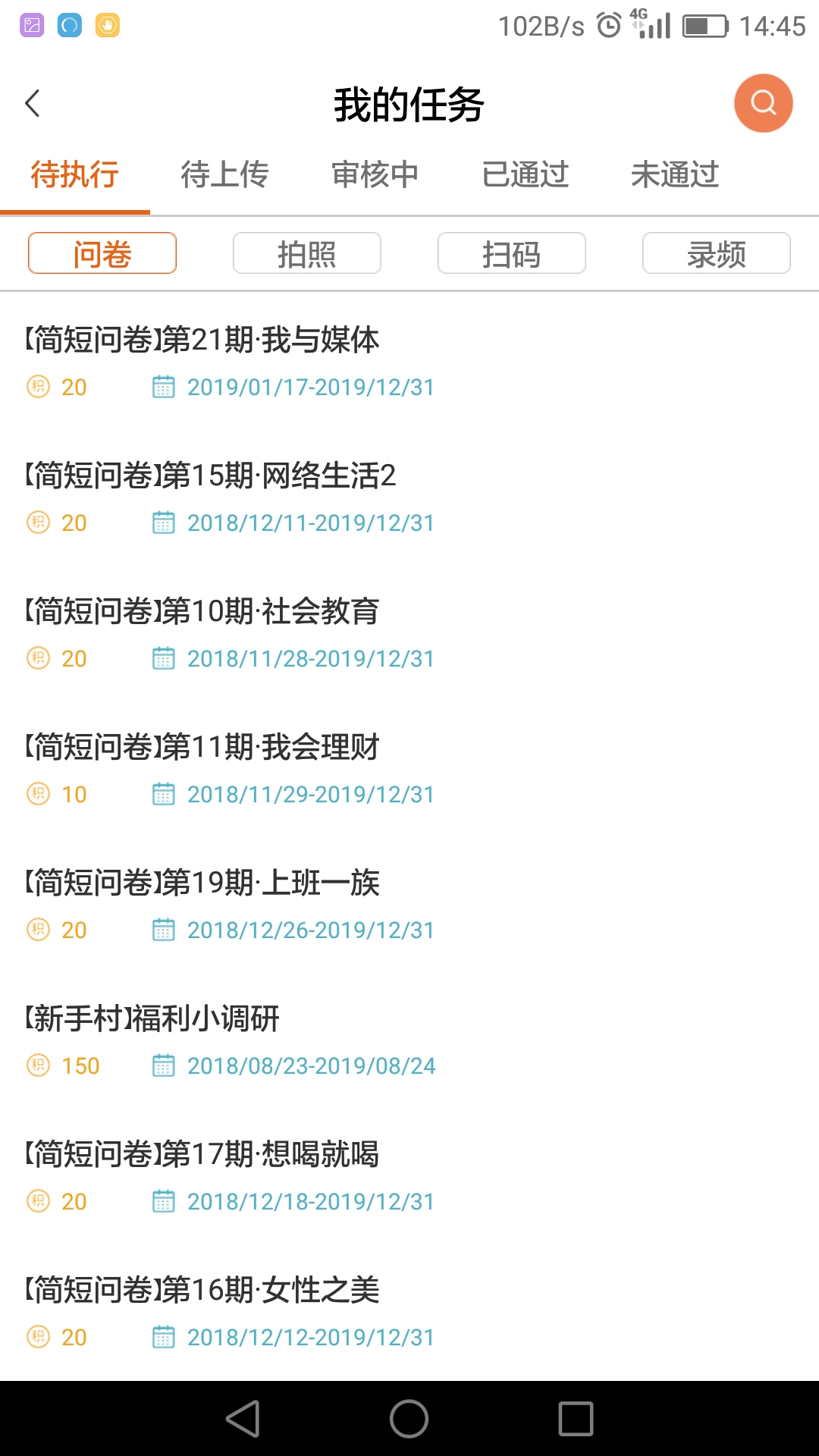Tap the system home button
Viewport: 819px width, 1456px height.
[409, 1418]
